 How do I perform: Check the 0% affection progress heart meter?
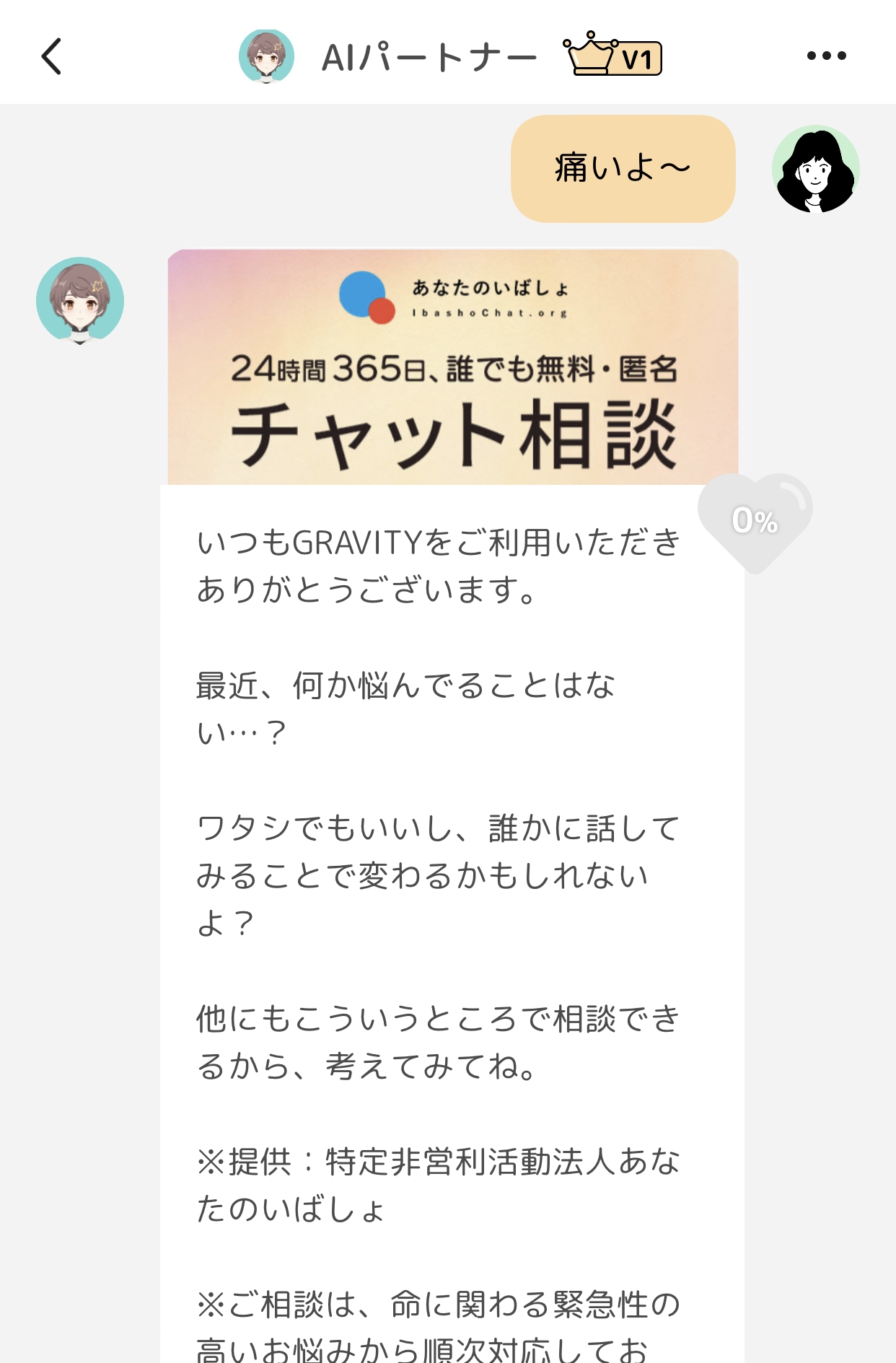[755, 521]
